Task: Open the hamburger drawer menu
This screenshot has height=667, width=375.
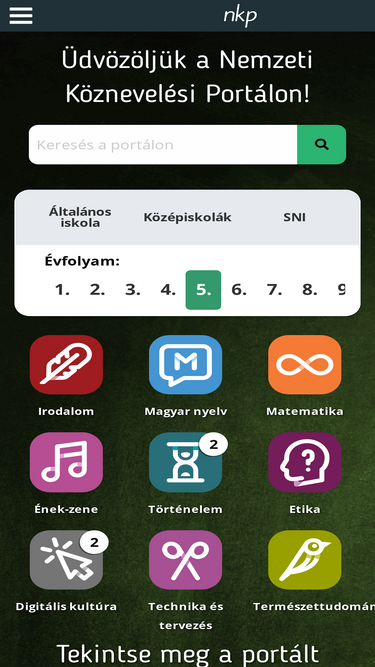Action: tap(21, 16)
